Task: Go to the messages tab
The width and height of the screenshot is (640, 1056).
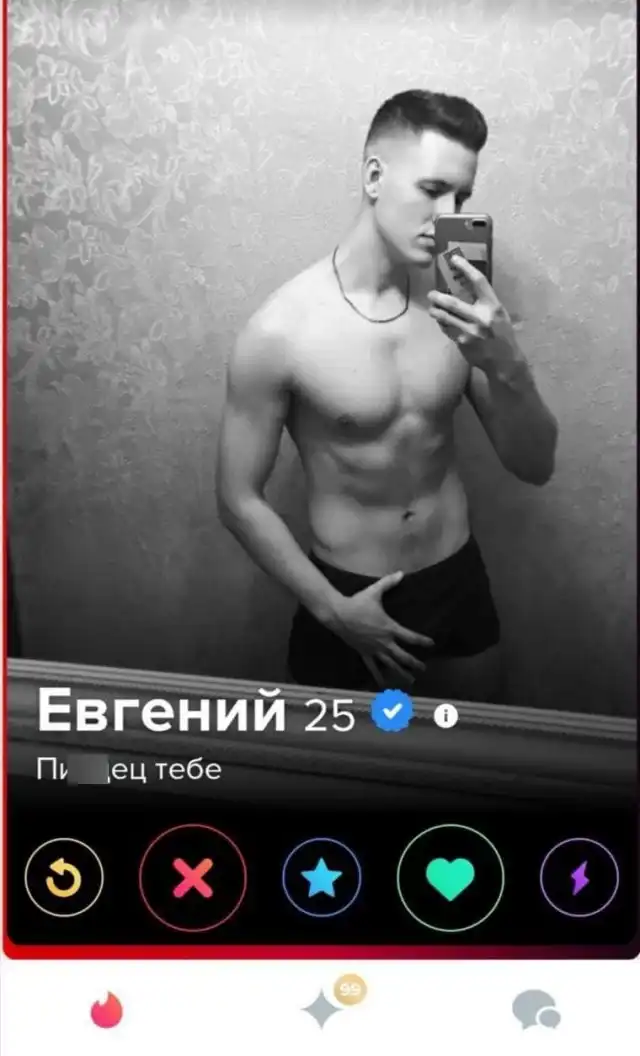Action: coord(535,1010)
